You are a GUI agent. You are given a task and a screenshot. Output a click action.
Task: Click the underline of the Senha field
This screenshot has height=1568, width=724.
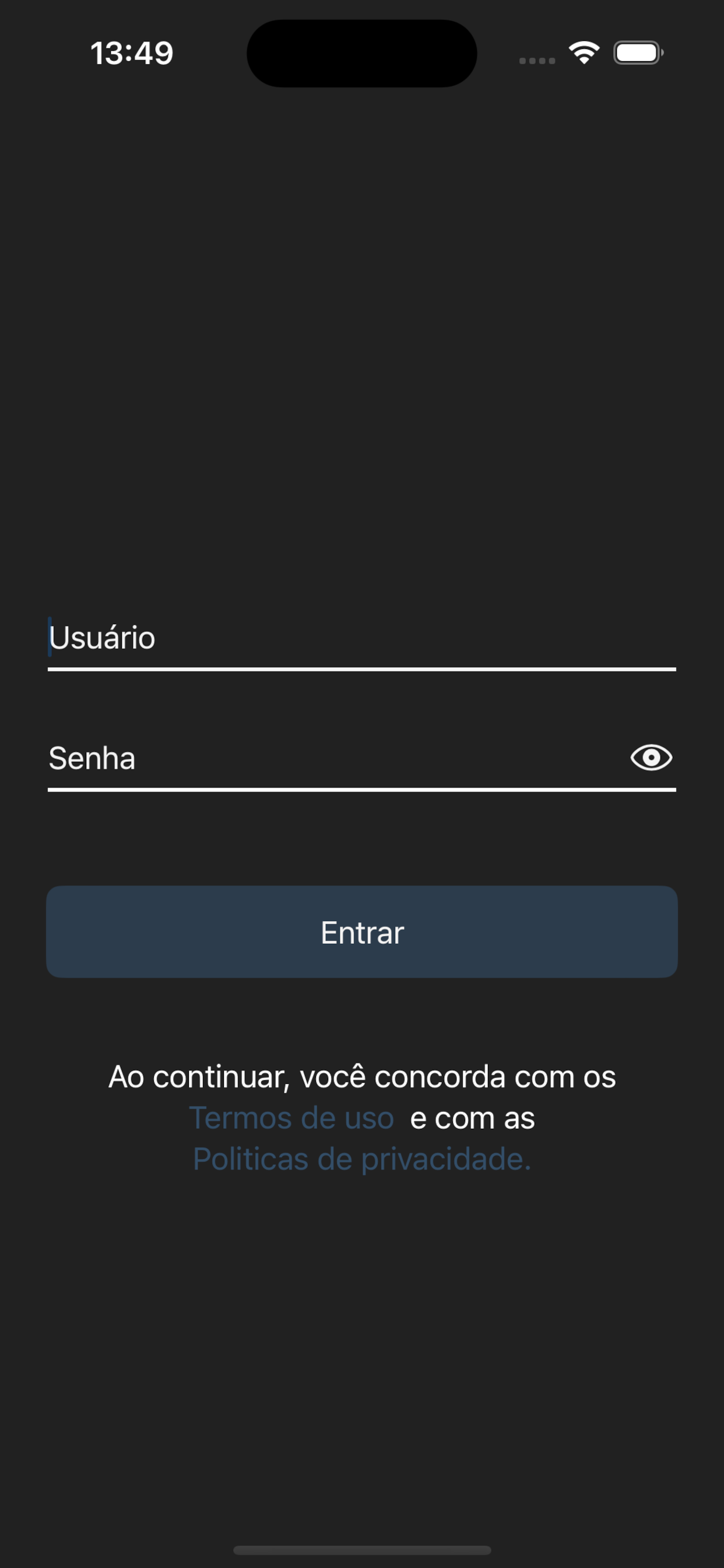click(361, 790)
